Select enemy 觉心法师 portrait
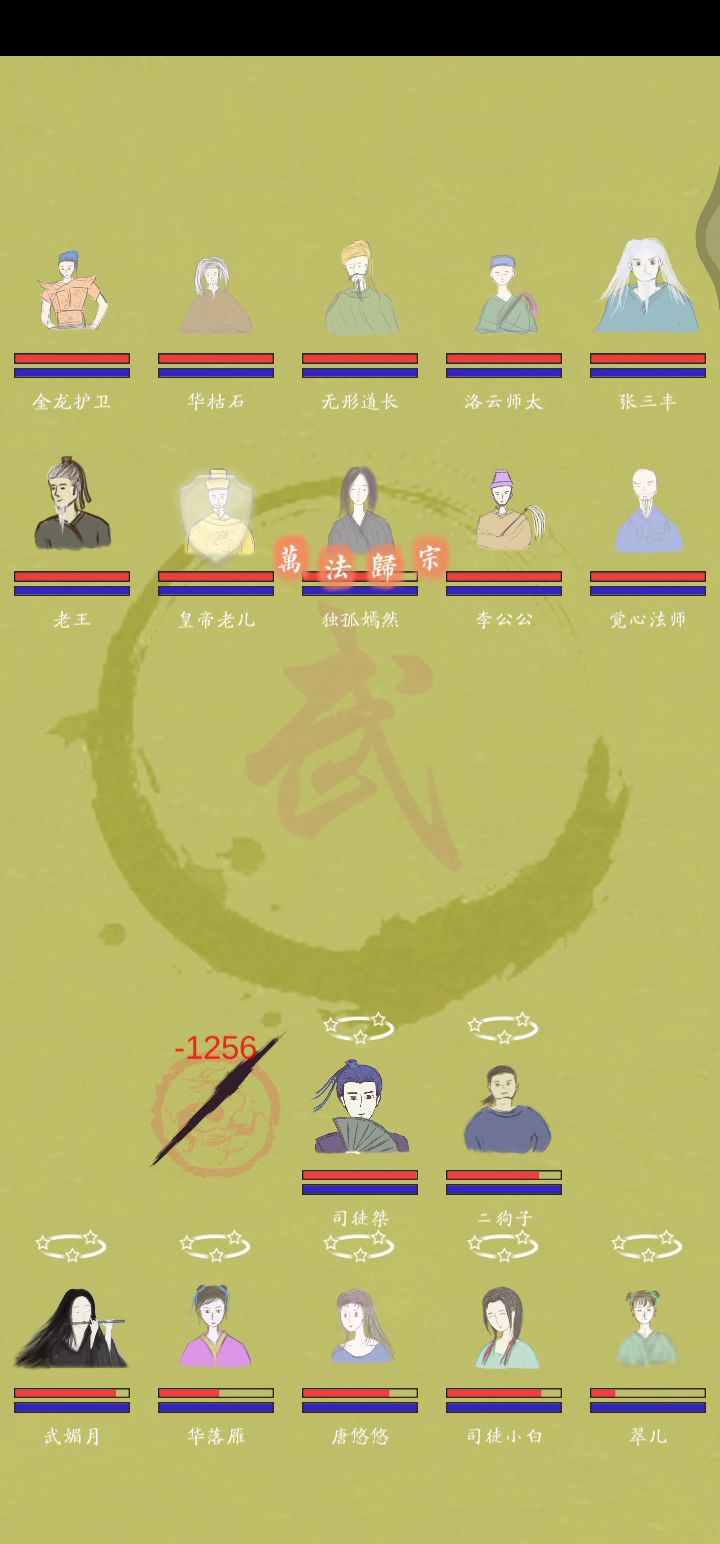The height and width of the screenshot is (1544, 720). pos(648,510)
